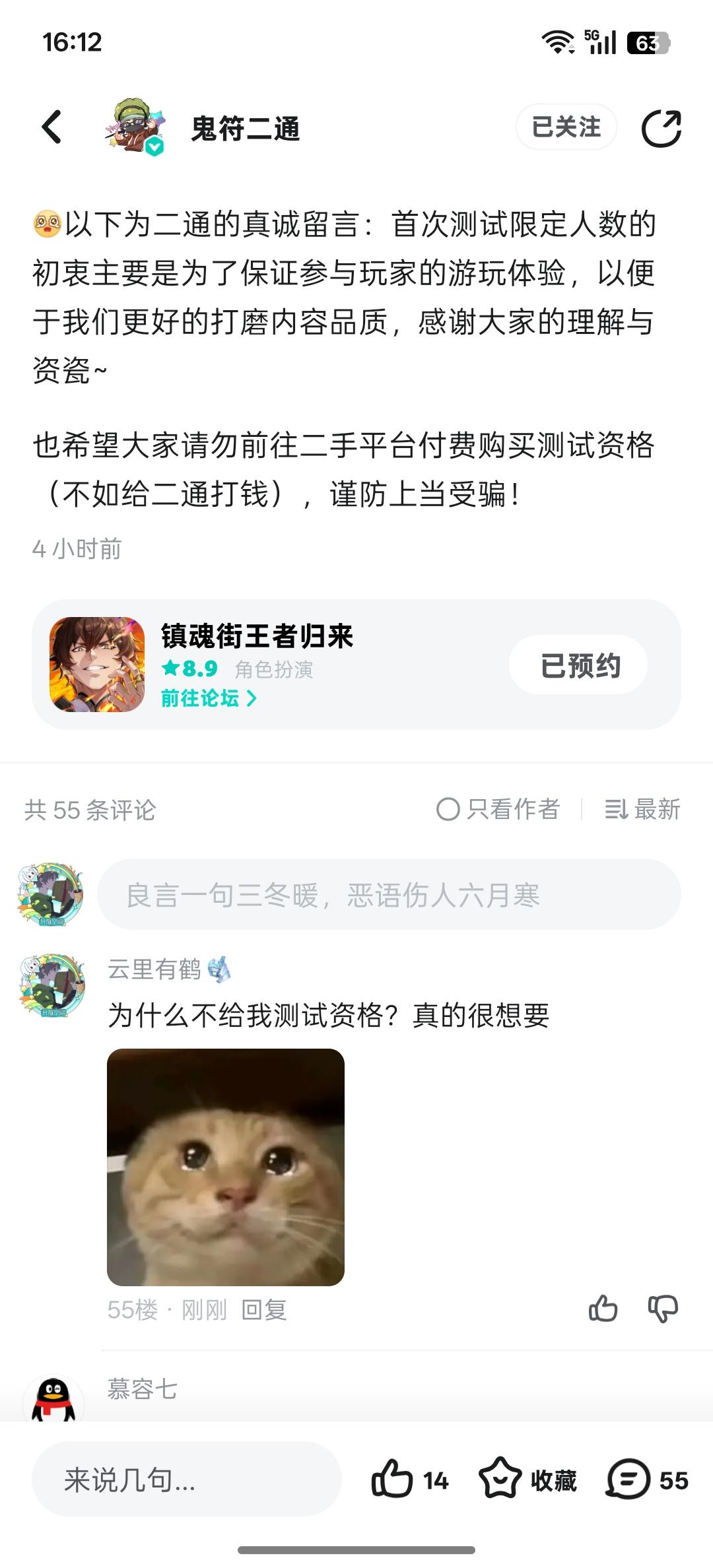Tap the 已预约 reservation button
This screenshot has width=713, height=1568.
pos(578,665)
